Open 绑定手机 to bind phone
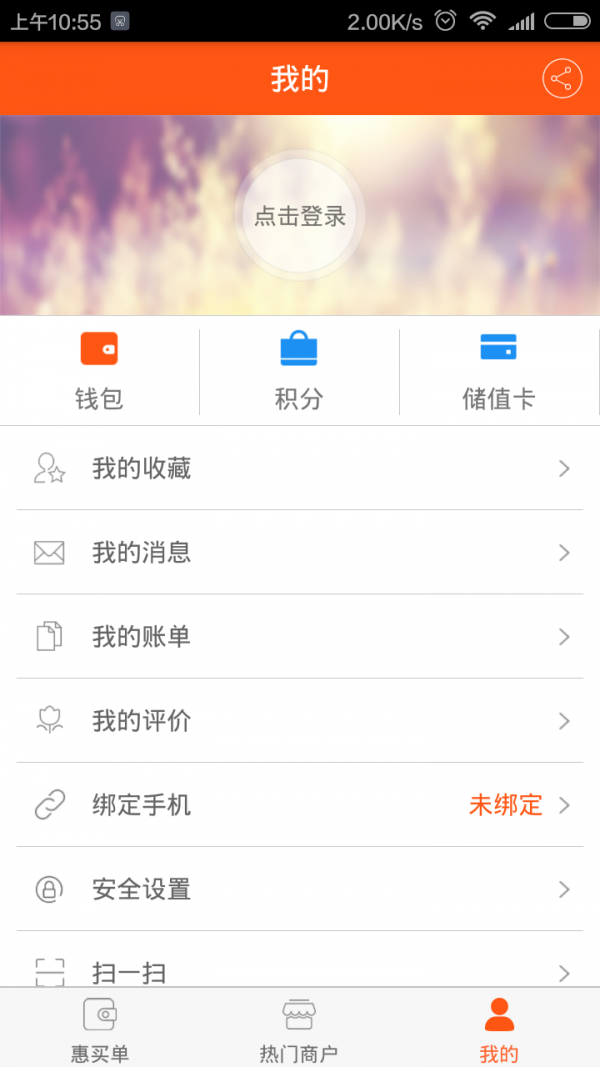Screen dimensions: 600x1067 (300, 805)
